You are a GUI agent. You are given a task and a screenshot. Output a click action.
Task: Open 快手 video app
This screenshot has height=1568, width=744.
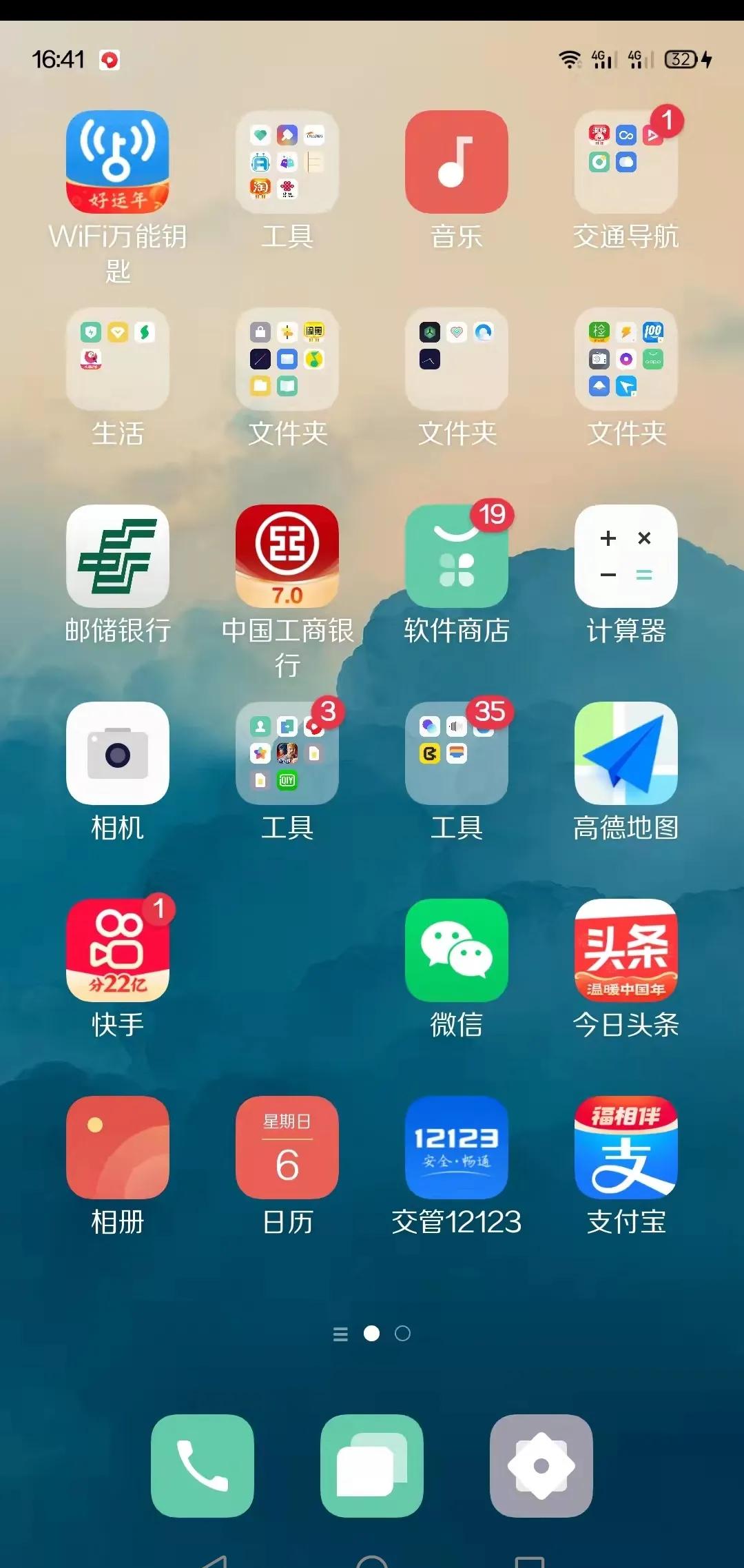coord(118,950)
